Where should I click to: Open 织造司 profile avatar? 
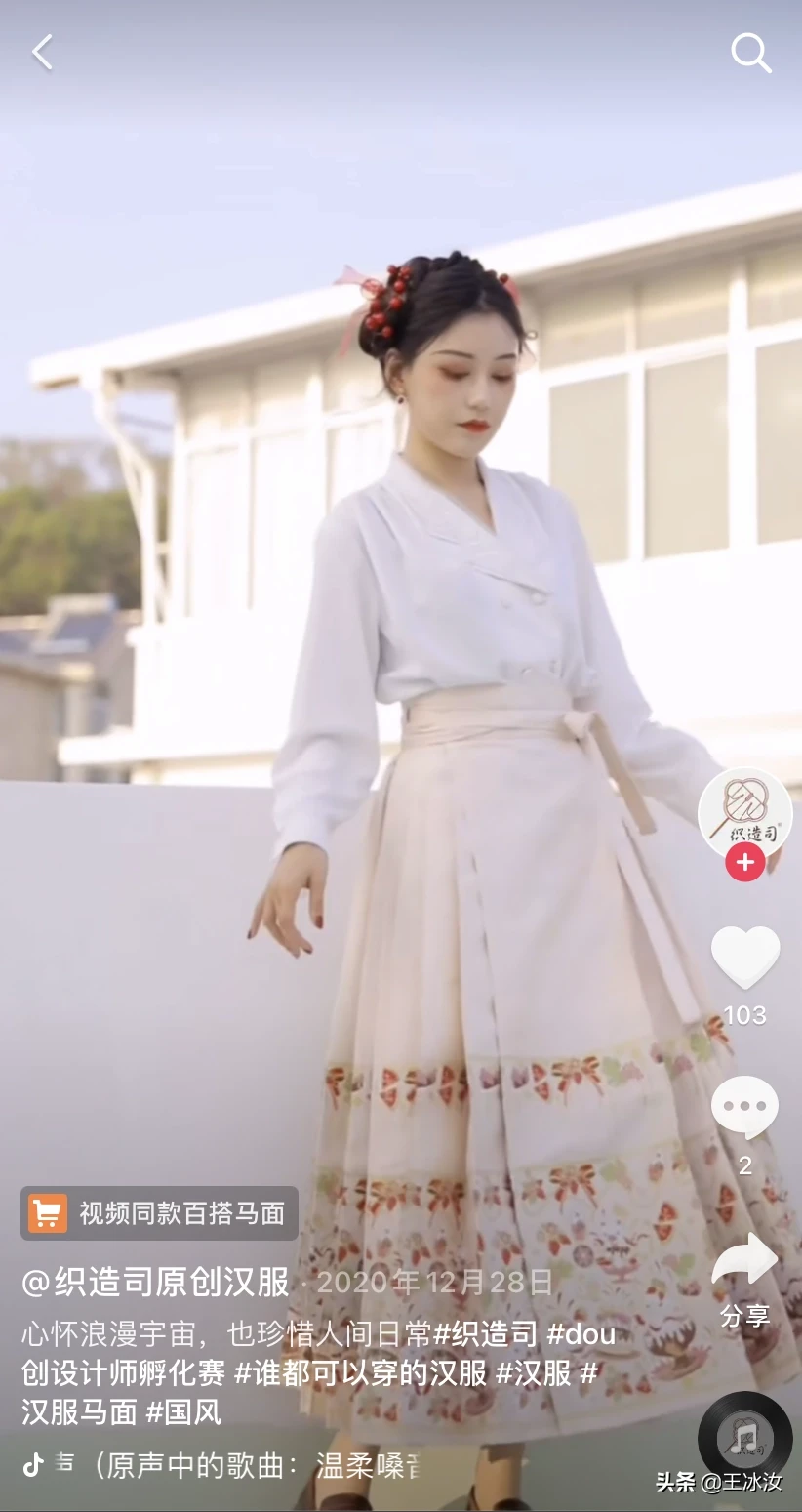(x=744, y=812)
